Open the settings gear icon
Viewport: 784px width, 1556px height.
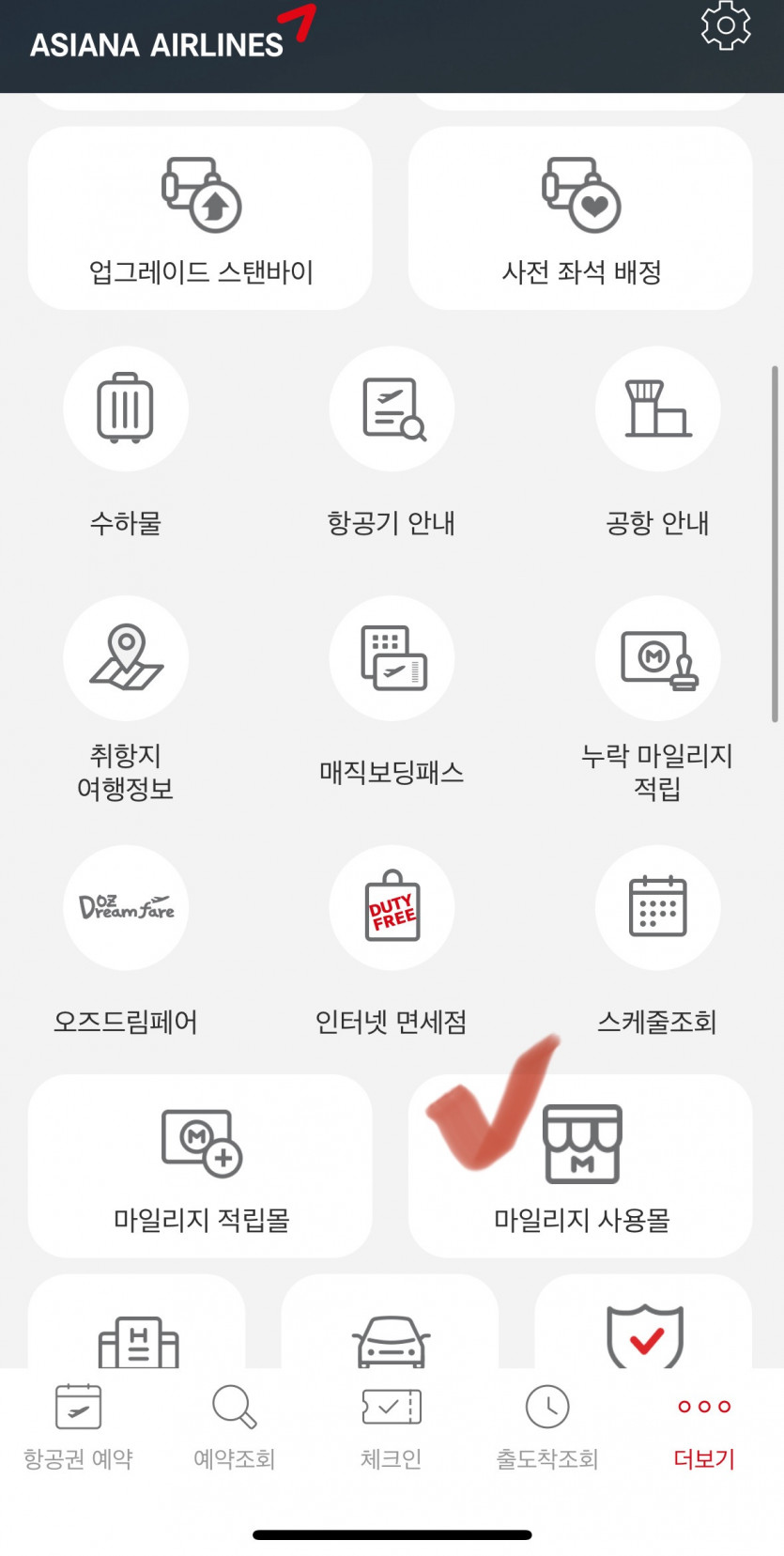coord(725,26)
